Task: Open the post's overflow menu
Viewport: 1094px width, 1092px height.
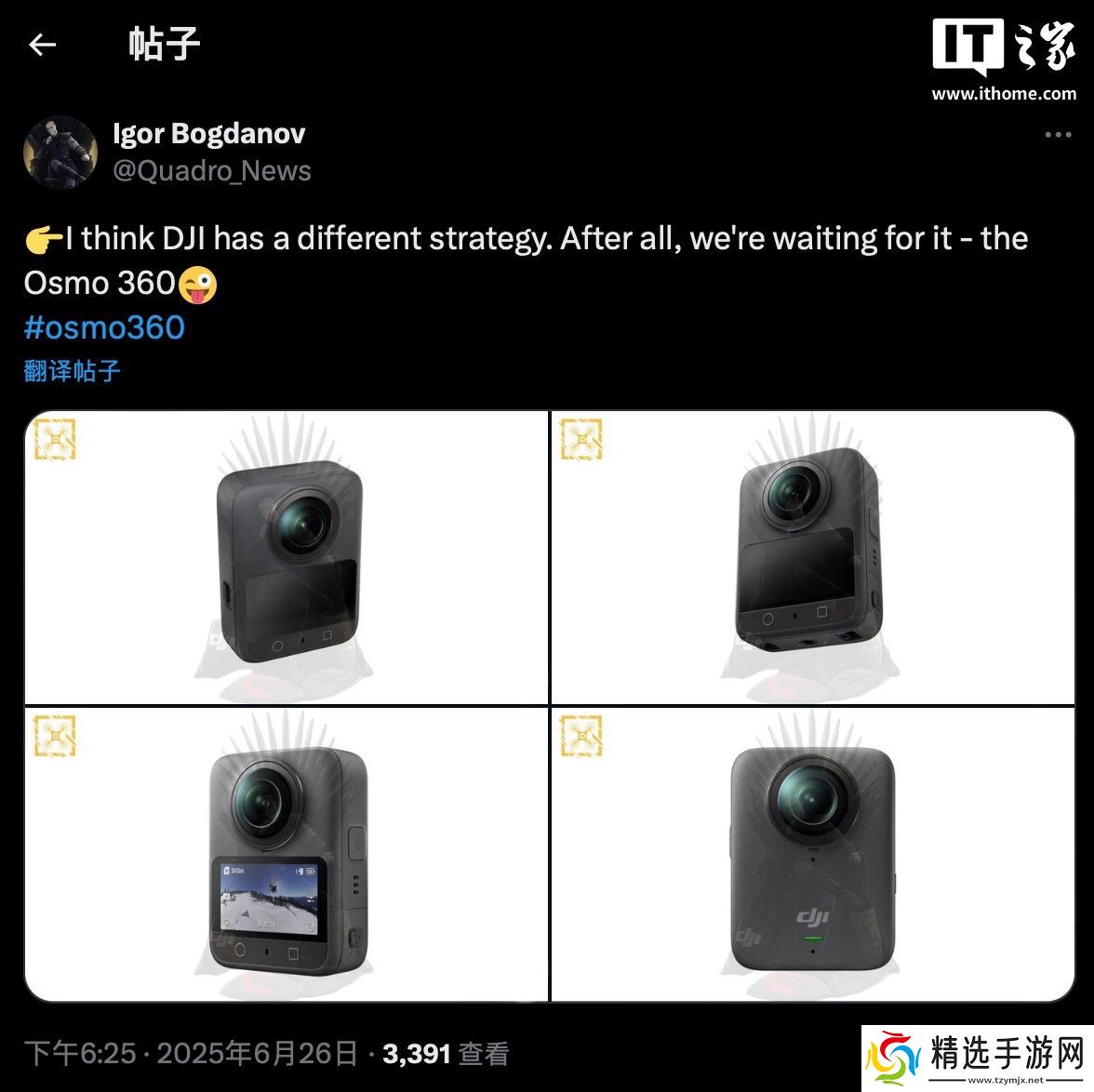Action: click(1058, 136)
